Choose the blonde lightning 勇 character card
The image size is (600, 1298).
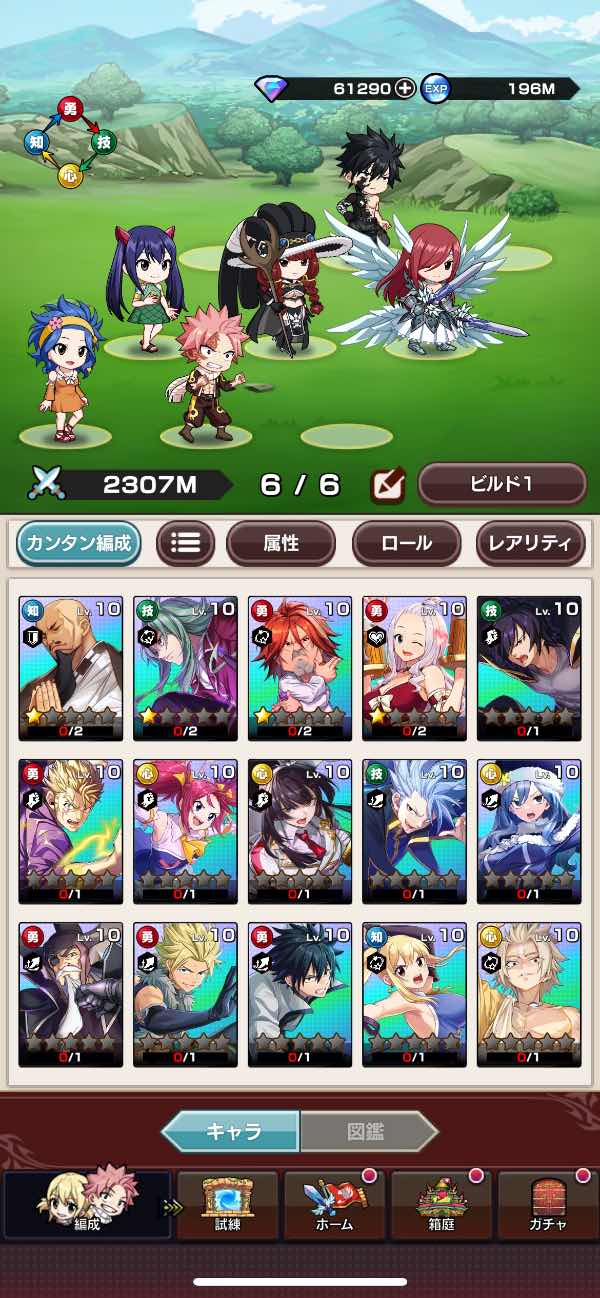pyautogui.click(x=70, y=831)
